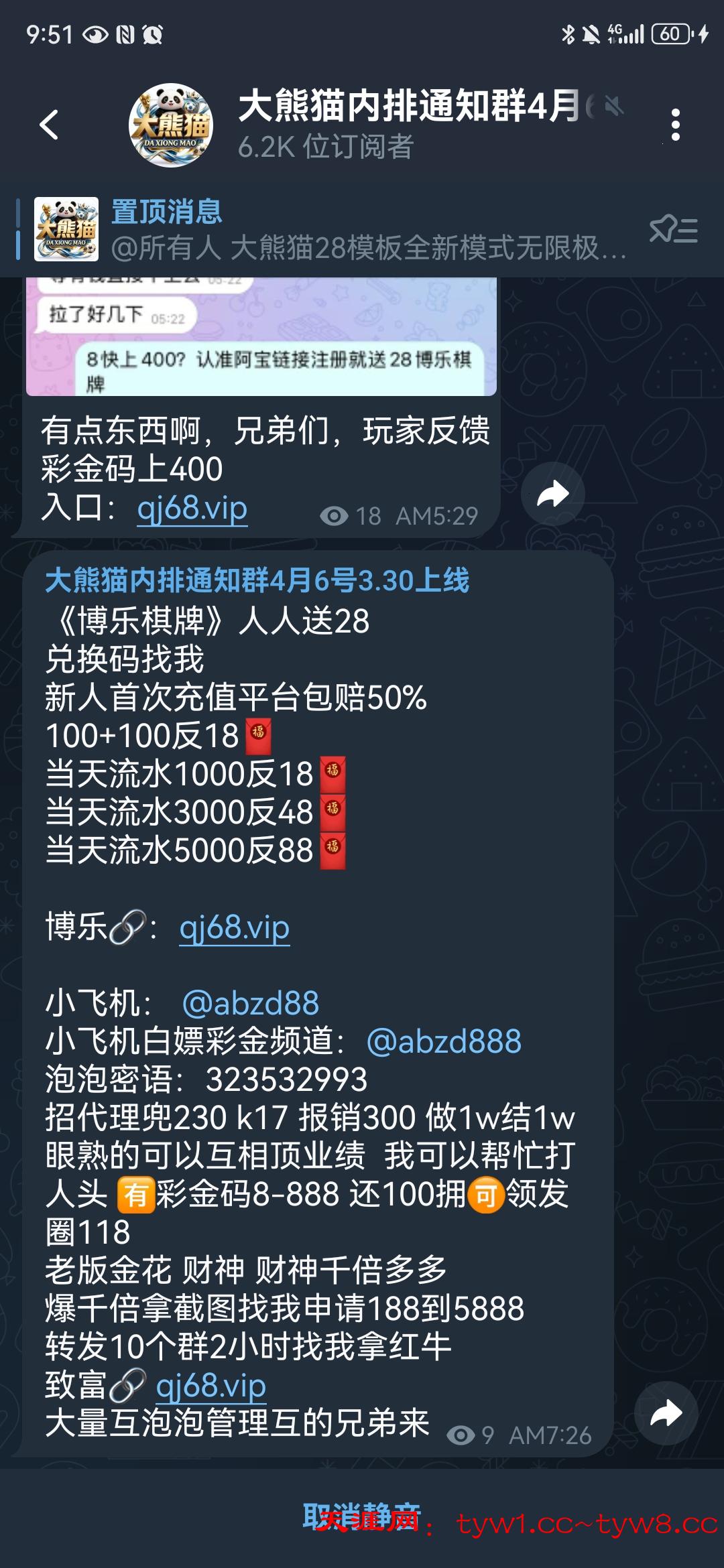This screenshot has width=724, height=1568.
Task: Tap the 6.2K 位订阅者 subscriber count
Action: click(x=328, y=144)
